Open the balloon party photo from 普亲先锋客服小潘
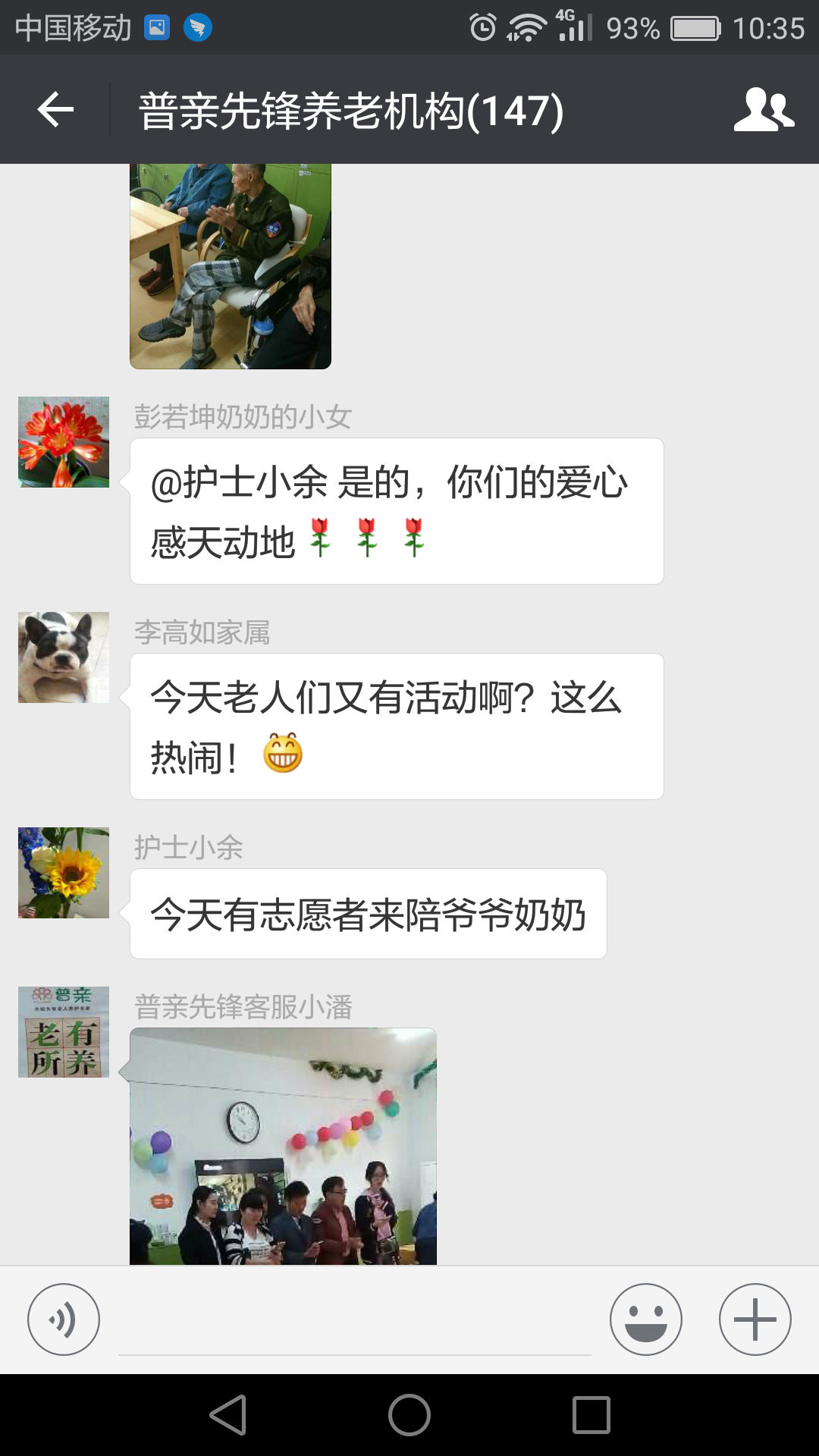 point(283,1146)
